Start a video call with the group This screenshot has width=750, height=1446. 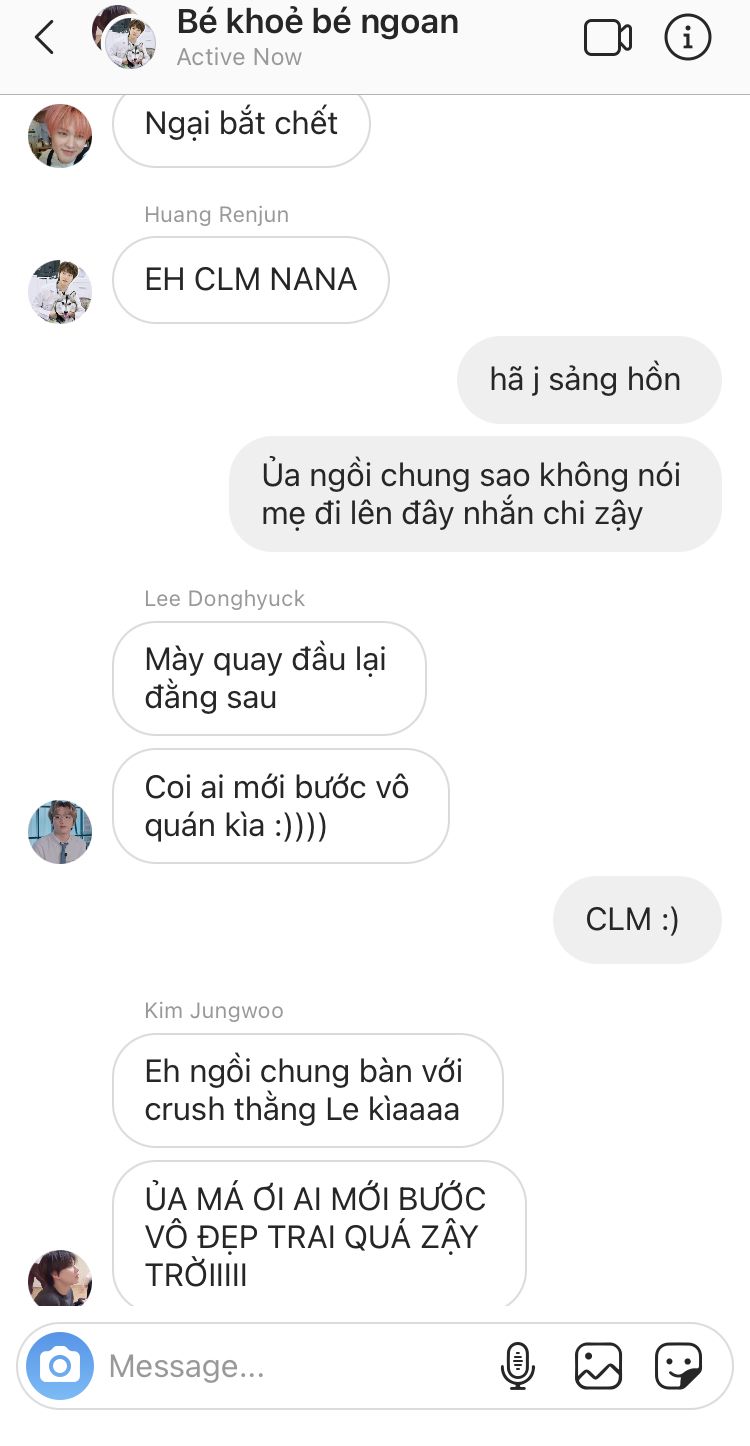pos(607,38)
